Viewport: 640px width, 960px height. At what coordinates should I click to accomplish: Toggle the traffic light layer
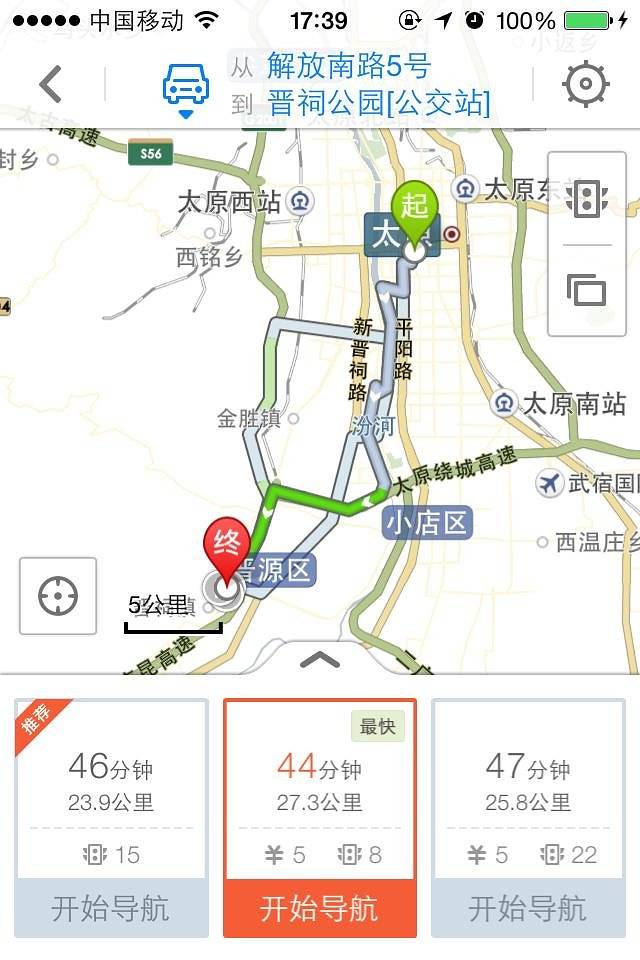click(x=587, y=198)
